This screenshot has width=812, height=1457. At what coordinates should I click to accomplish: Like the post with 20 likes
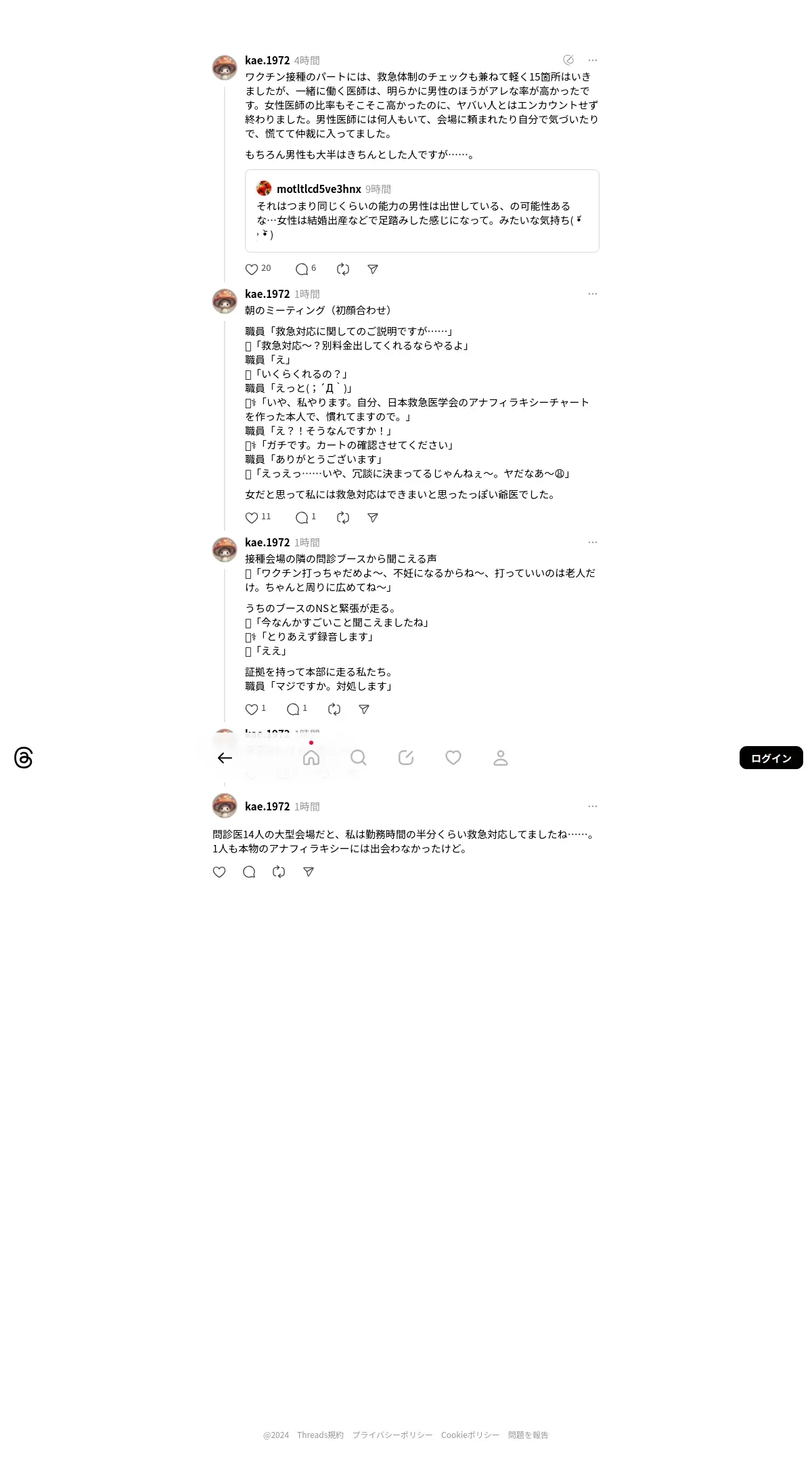(252, 269)
